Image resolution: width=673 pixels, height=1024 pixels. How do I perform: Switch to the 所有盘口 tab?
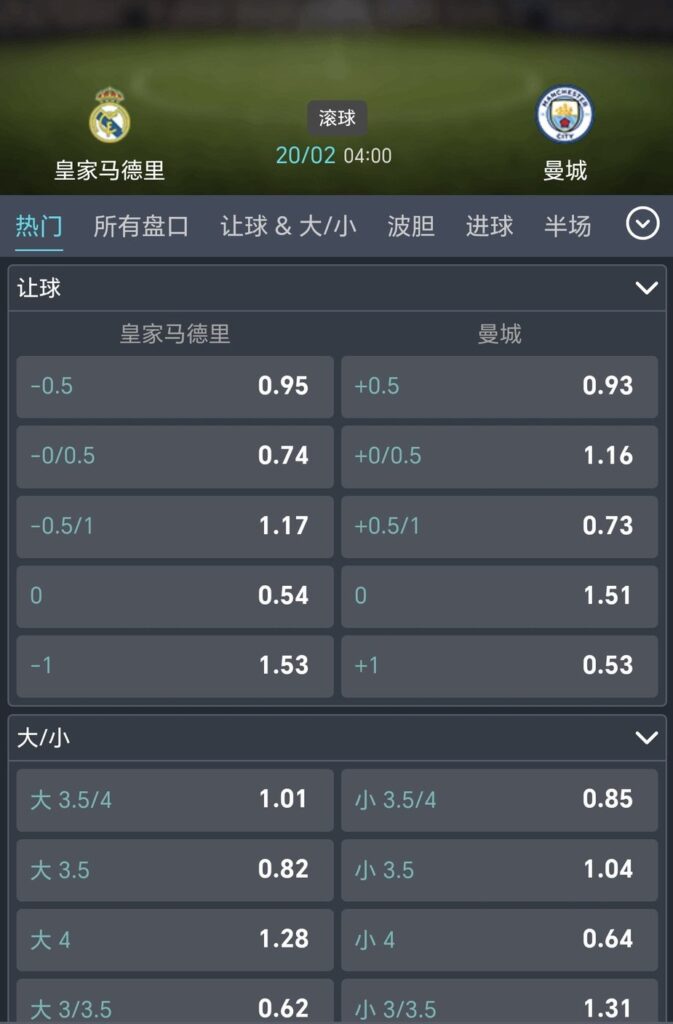pyautogui.click(x=141, y=226)
